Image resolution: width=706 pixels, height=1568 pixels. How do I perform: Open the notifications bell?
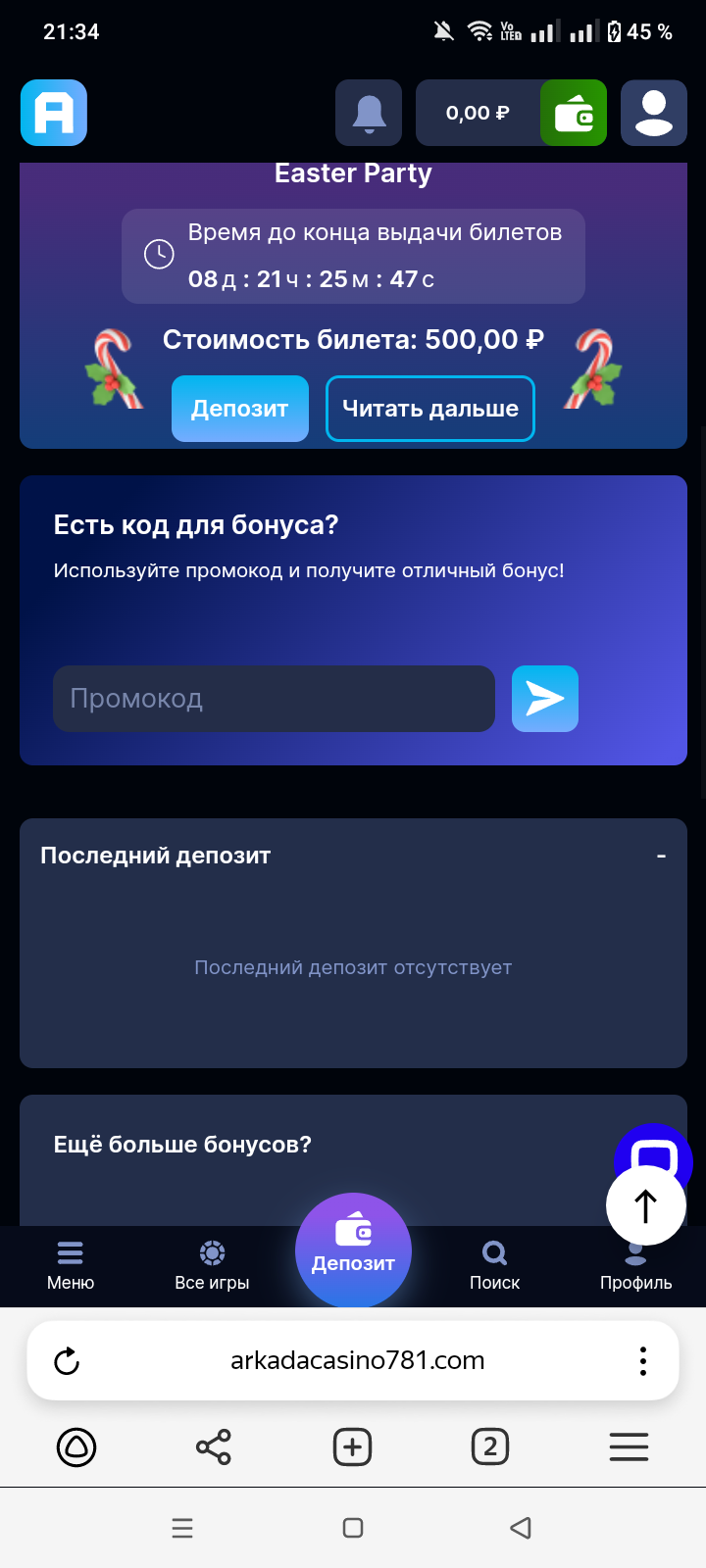[369, 113]
